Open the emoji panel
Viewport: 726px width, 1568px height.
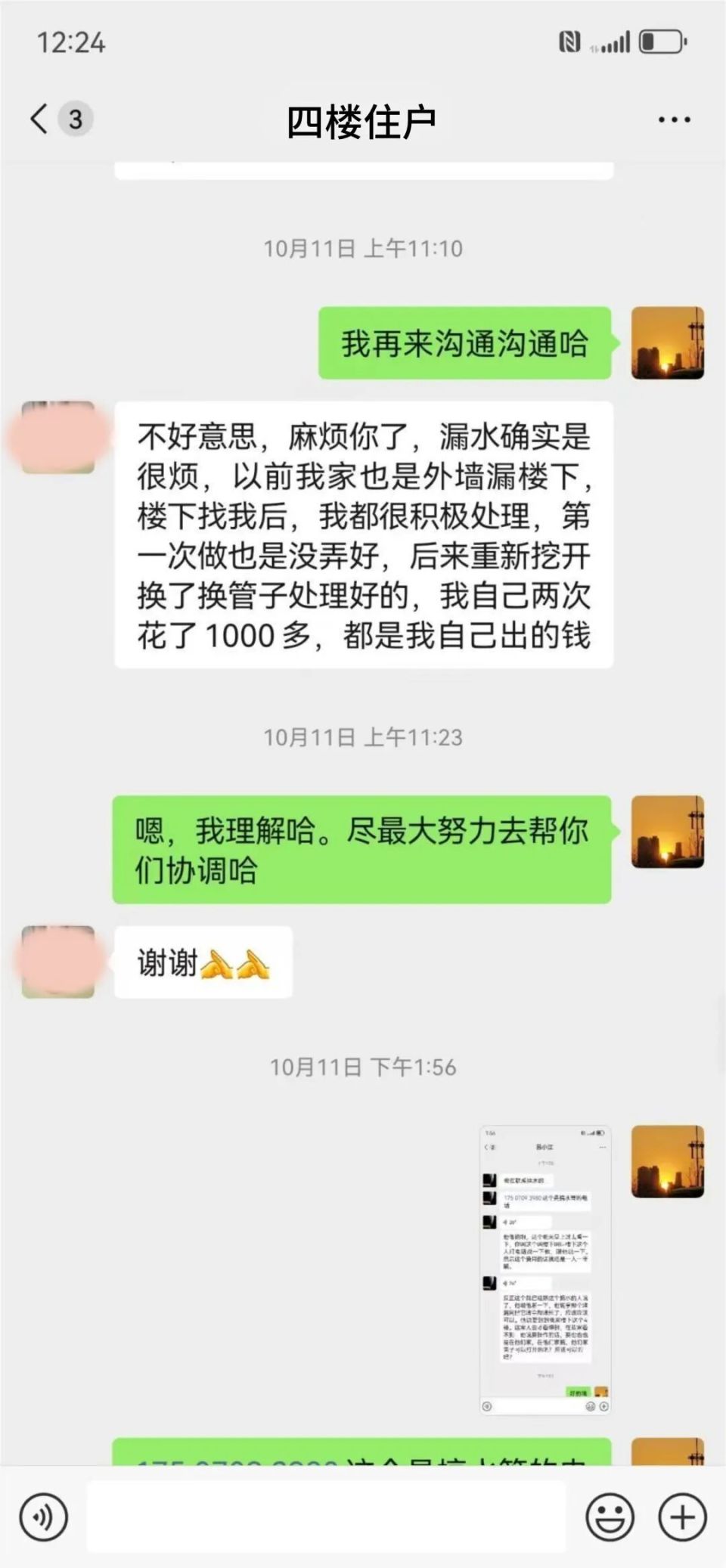pos(611,1517)
